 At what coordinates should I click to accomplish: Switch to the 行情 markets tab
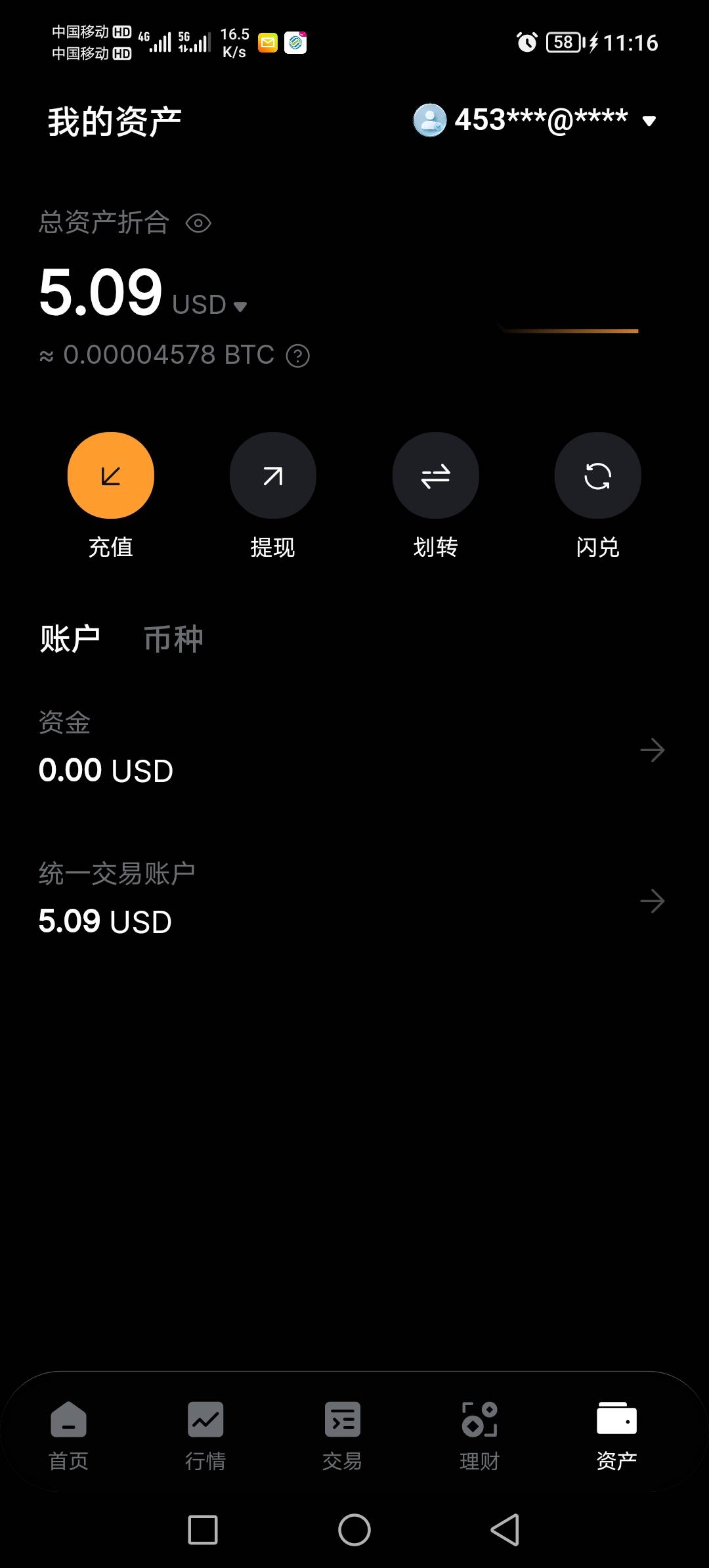tap(205, 1435)
